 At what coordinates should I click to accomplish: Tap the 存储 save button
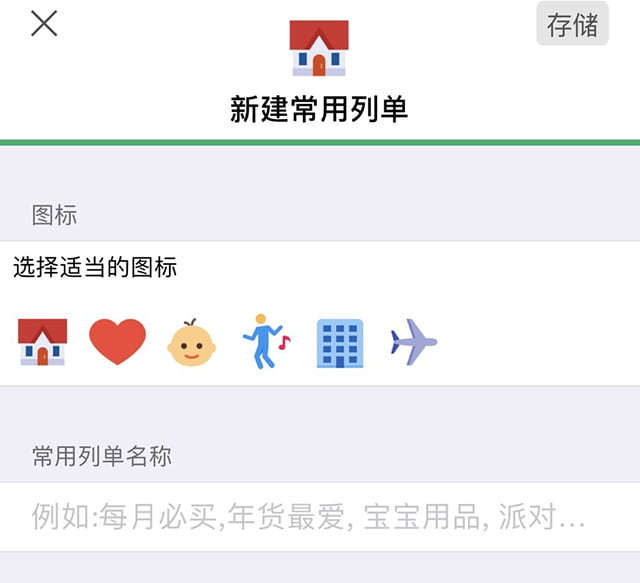coord(572,24)
